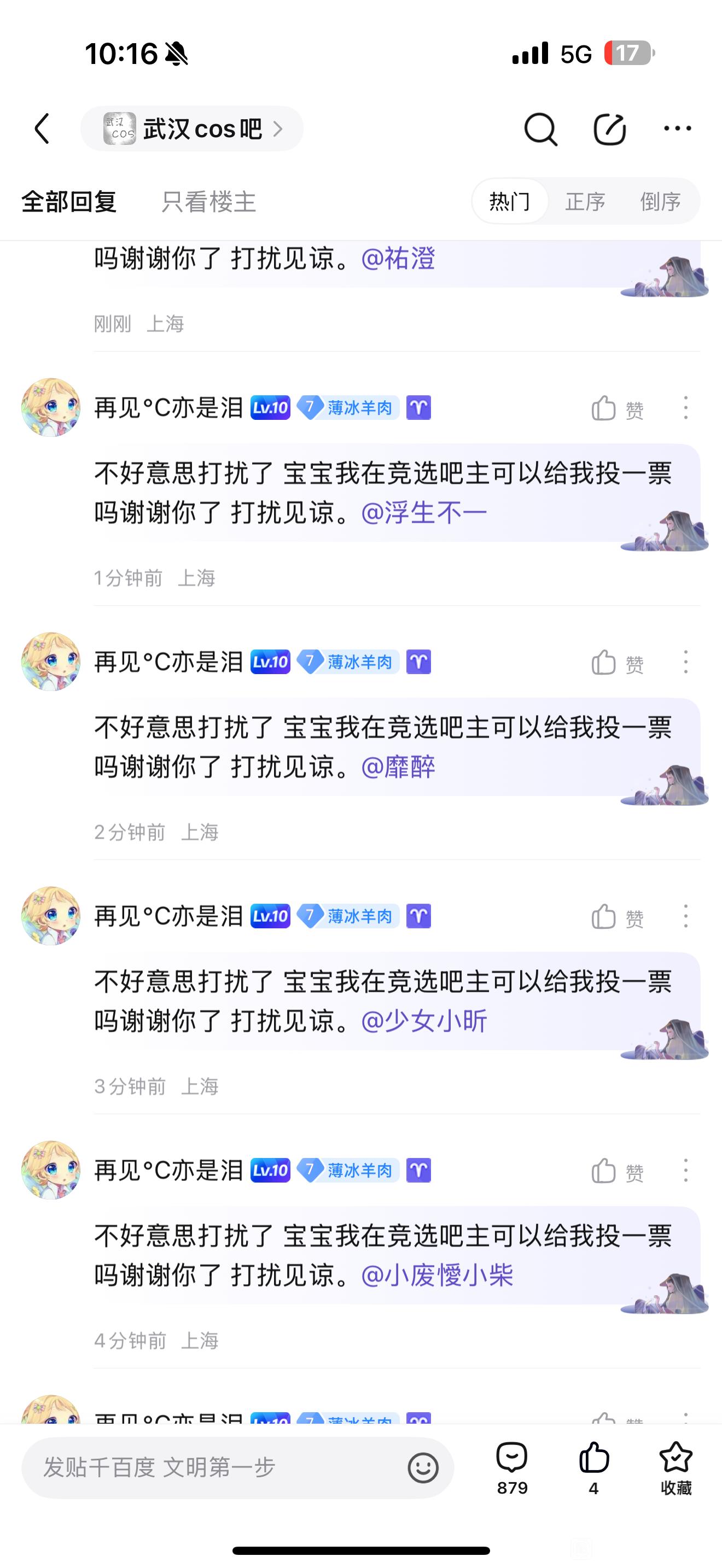Search within this thread
This screenshot has width=722, height=1568.
pyautogui.click(x=540, y=128)
